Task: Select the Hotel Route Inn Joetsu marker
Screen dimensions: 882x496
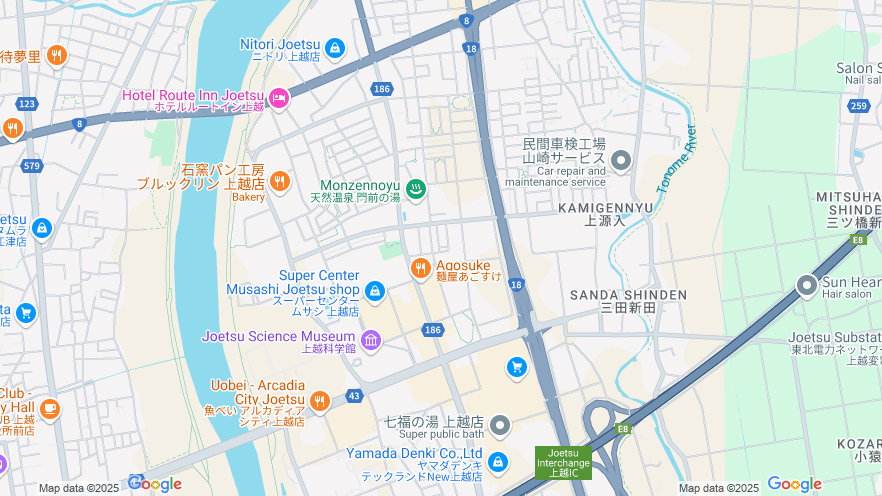Action: [x=279, y=98]
